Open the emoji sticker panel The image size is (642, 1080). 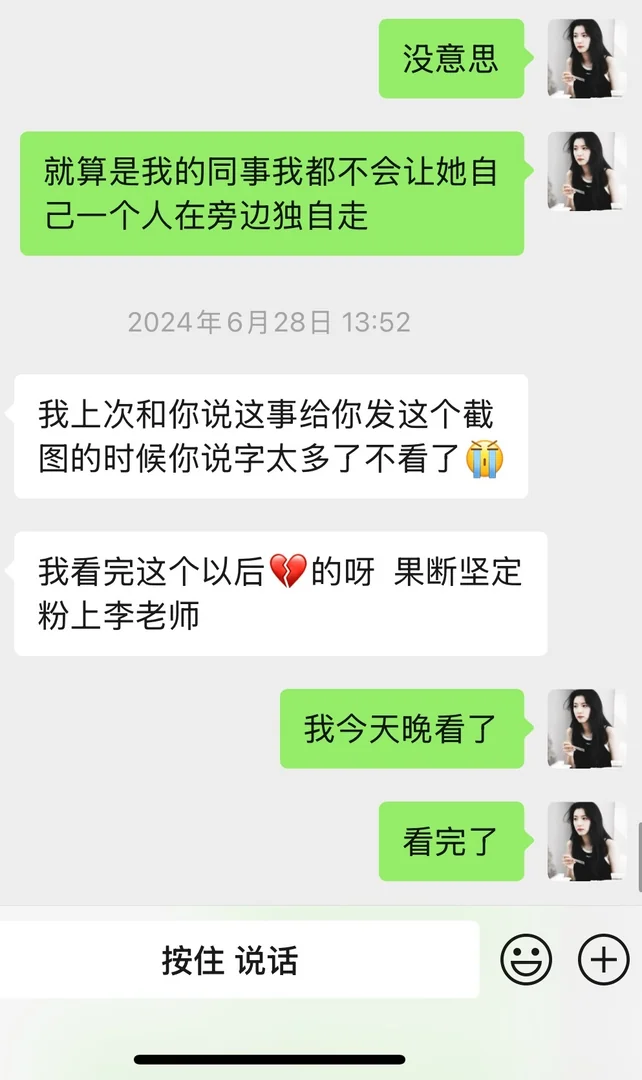tap(526, 961)
